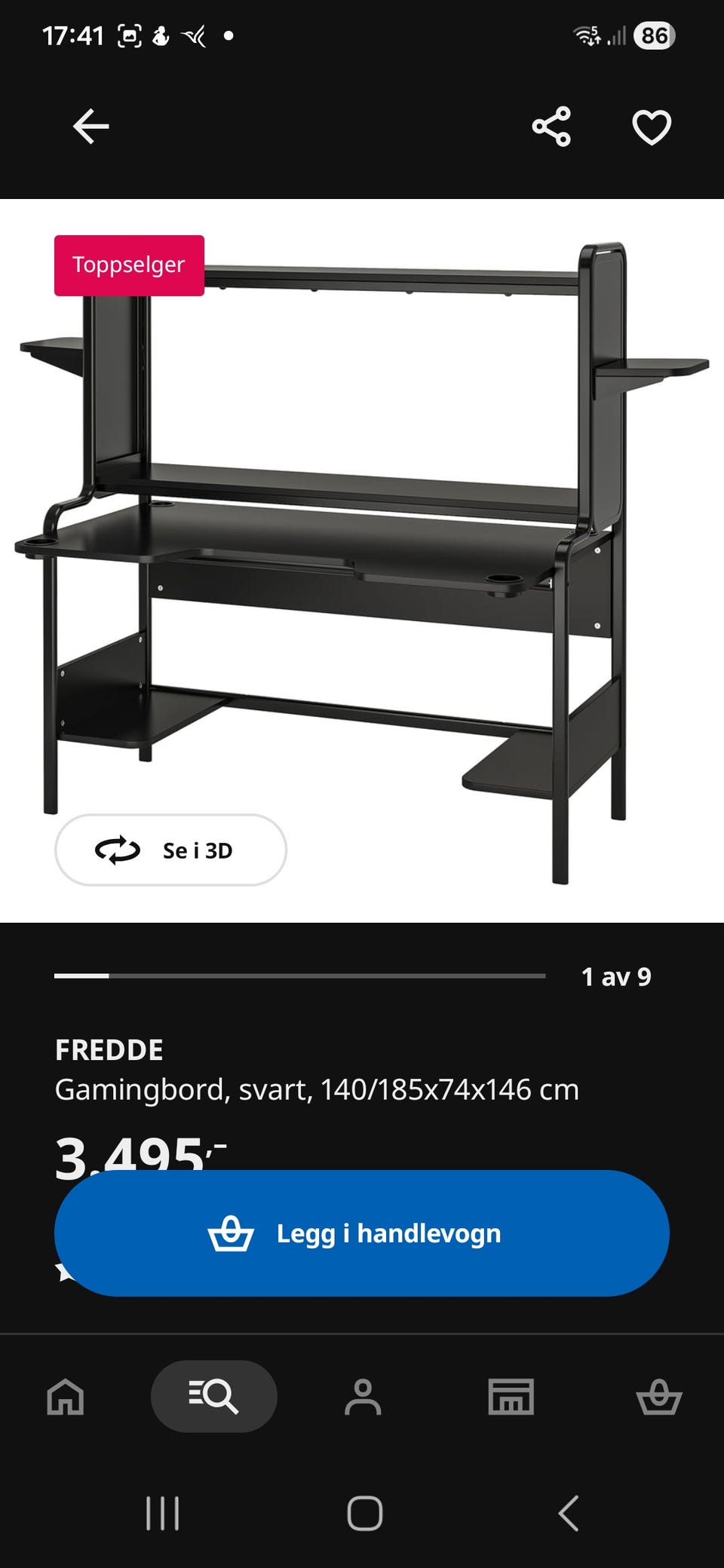The height and width of the screenshot is (1568, 724).
Task: Go back using the top arrow
Action: pyautogui.click(x=91, y=126)
